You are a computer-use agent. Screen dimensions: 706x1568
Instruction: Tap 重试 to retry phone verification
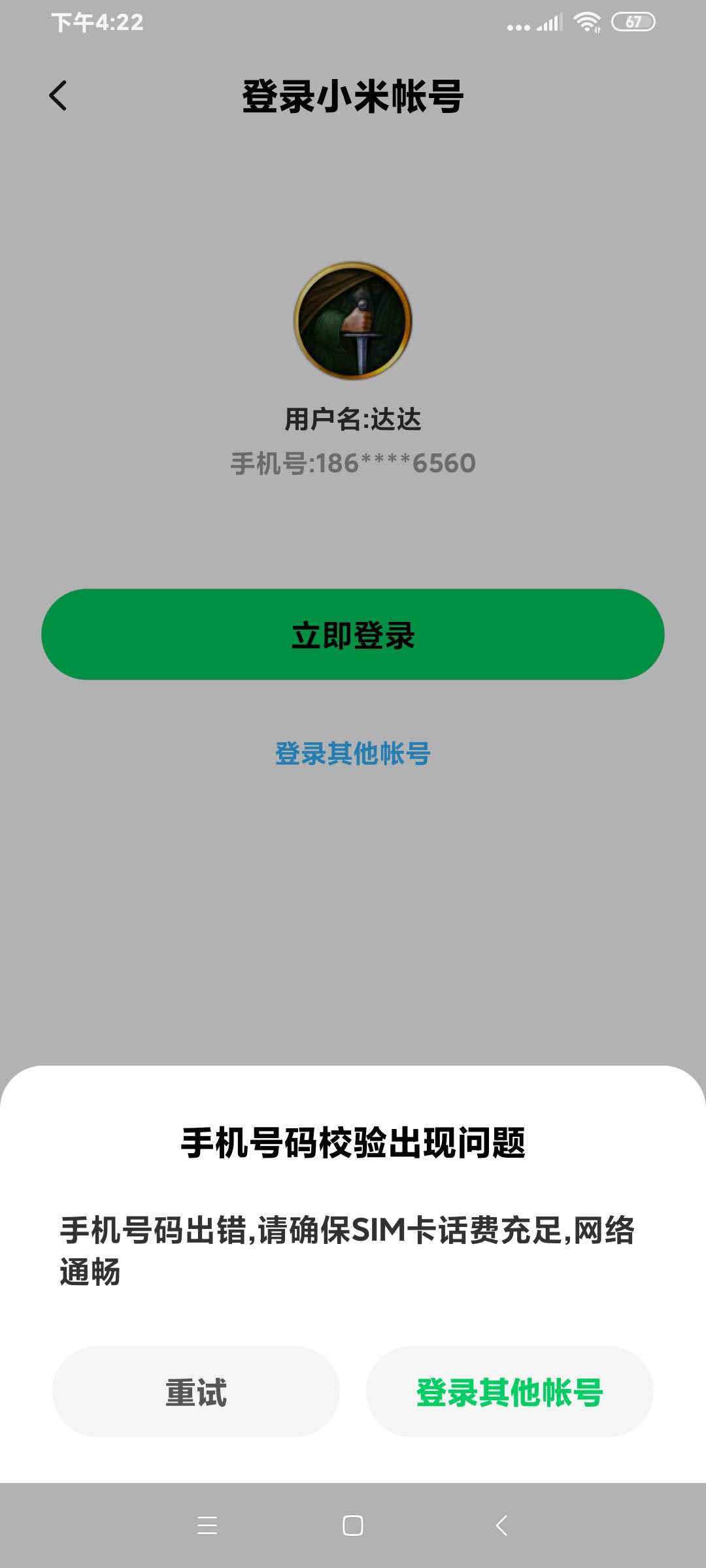point(195,1392)
